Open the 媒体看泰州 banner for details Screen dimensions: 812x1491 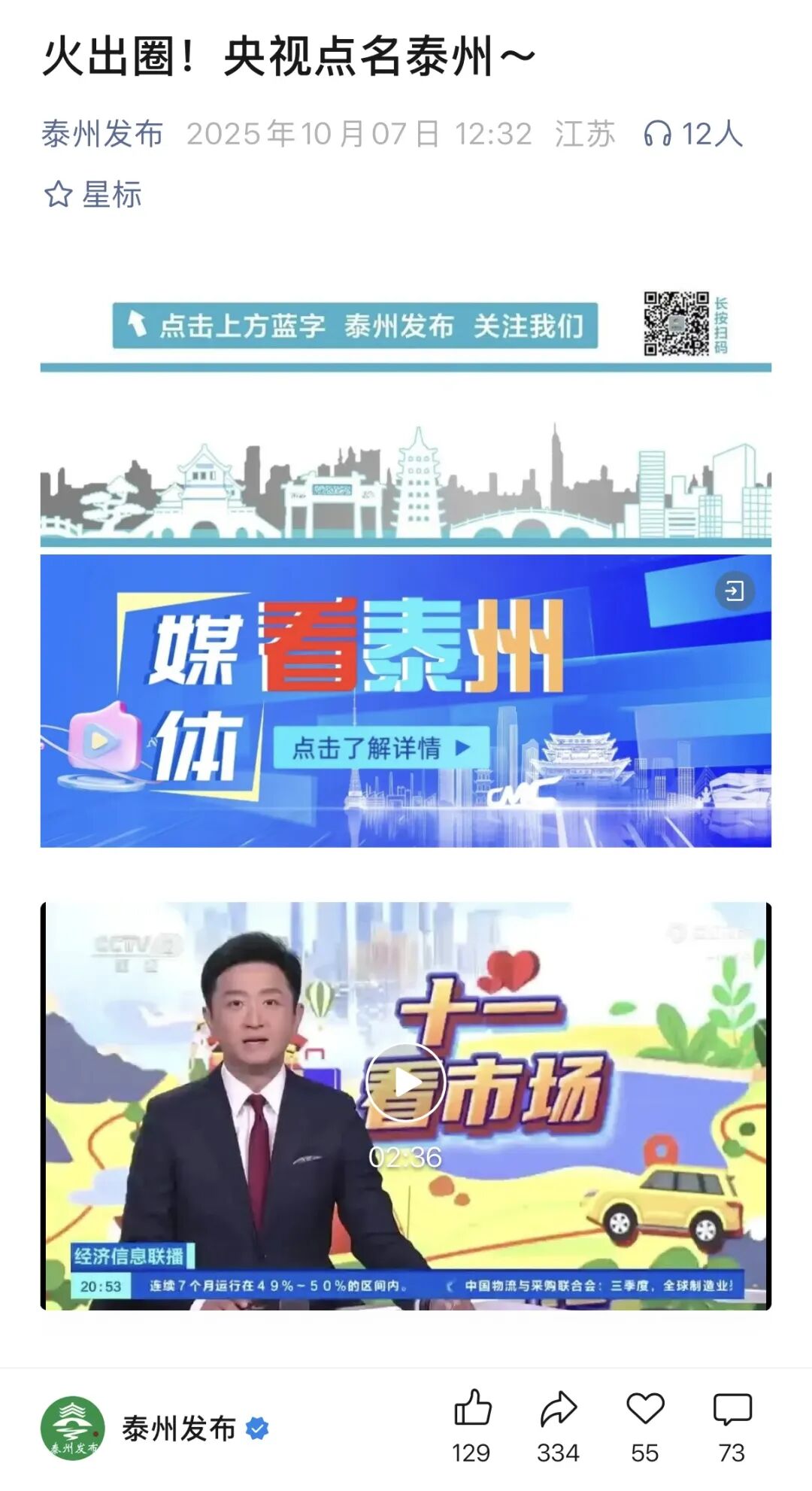(404, 701)
